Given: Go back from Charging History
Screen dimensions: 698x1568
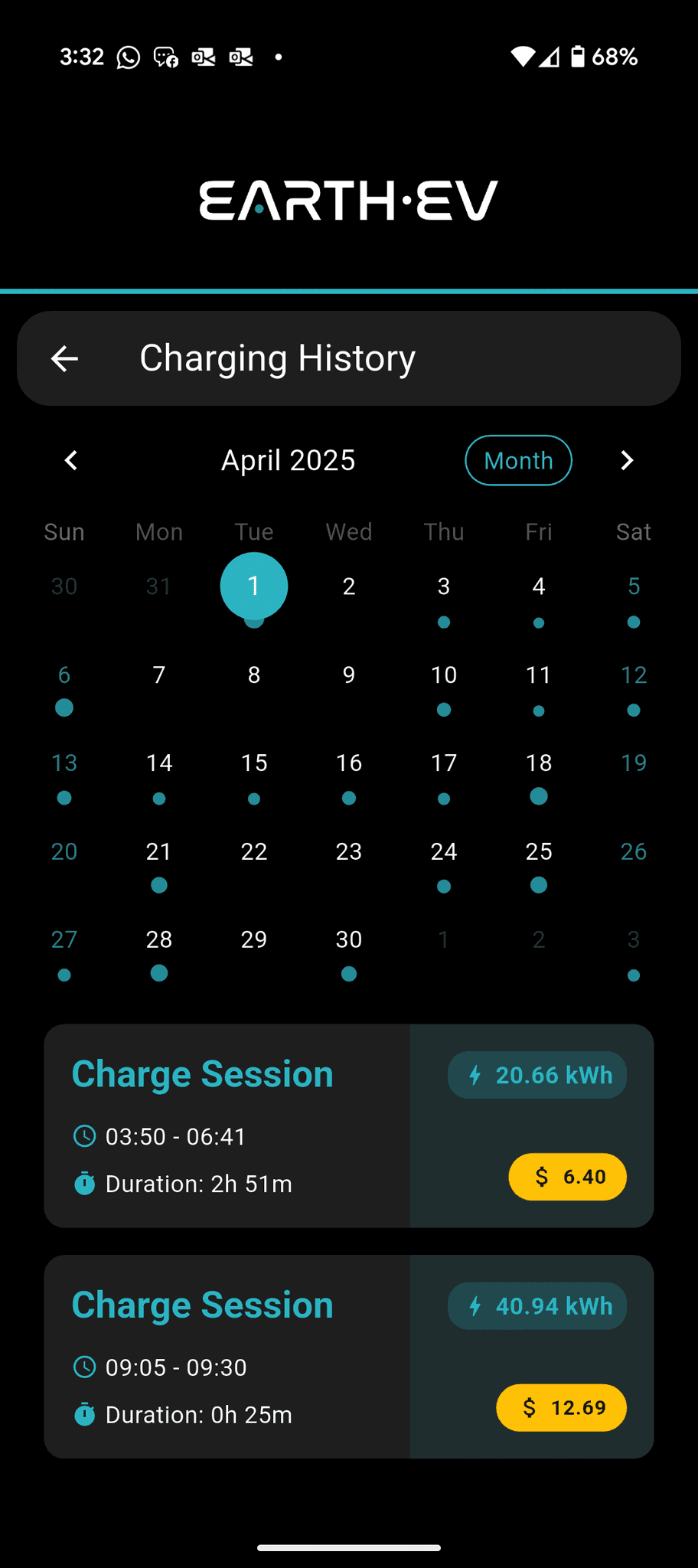Looking at the screenshot, I should click(x=64, y=358).
